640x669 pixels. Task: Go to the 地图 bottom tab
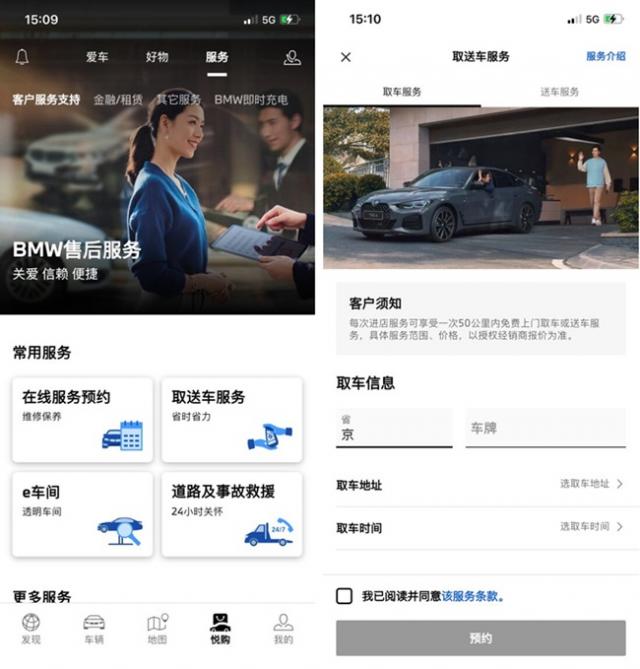point(157,629)
